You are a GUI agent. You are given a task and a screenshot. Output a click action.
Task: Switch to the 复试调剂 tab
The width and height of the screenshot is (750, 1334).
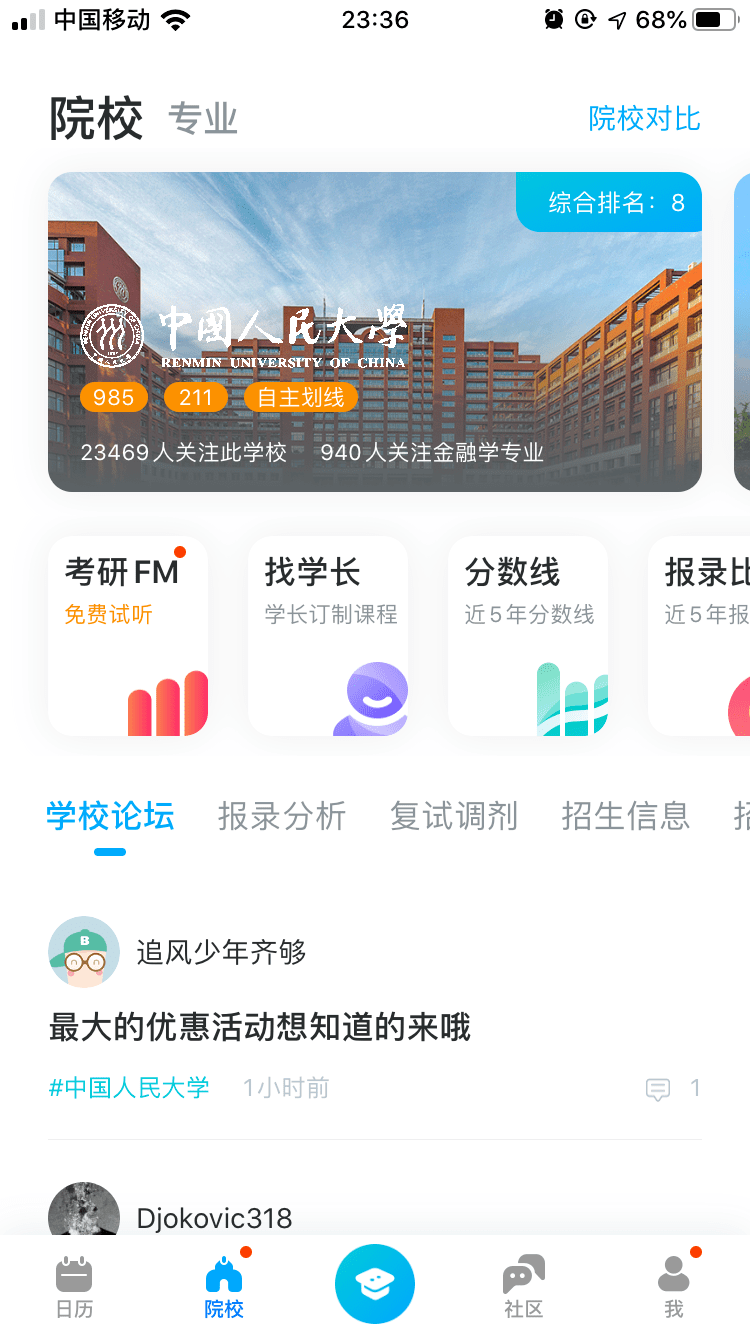click(454, 816)
